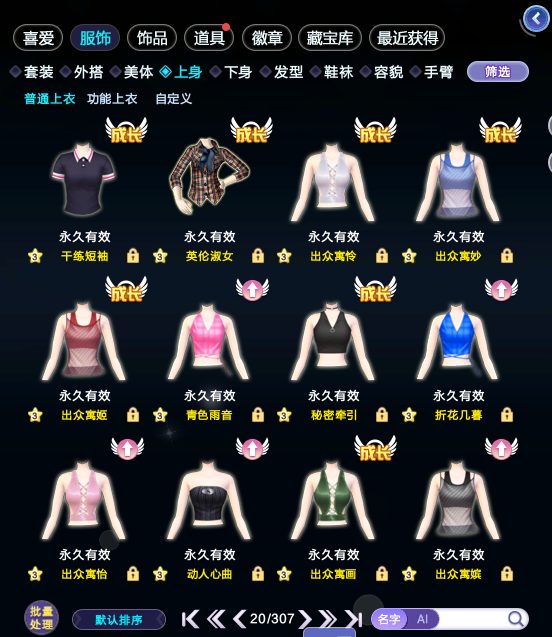Open the 最近获得 tab

click(x=407, y=38)
